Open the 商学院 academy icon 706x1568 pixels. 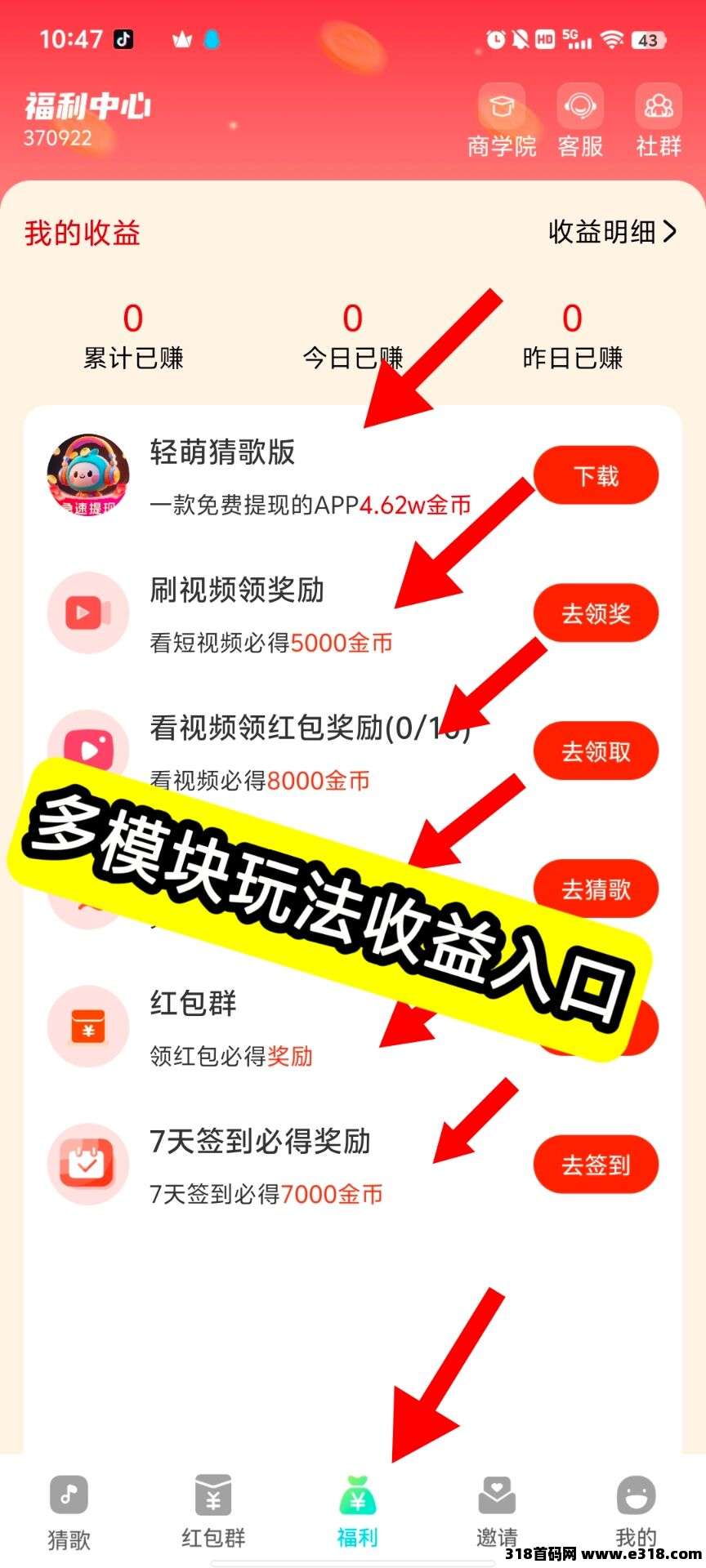(502, 121)
